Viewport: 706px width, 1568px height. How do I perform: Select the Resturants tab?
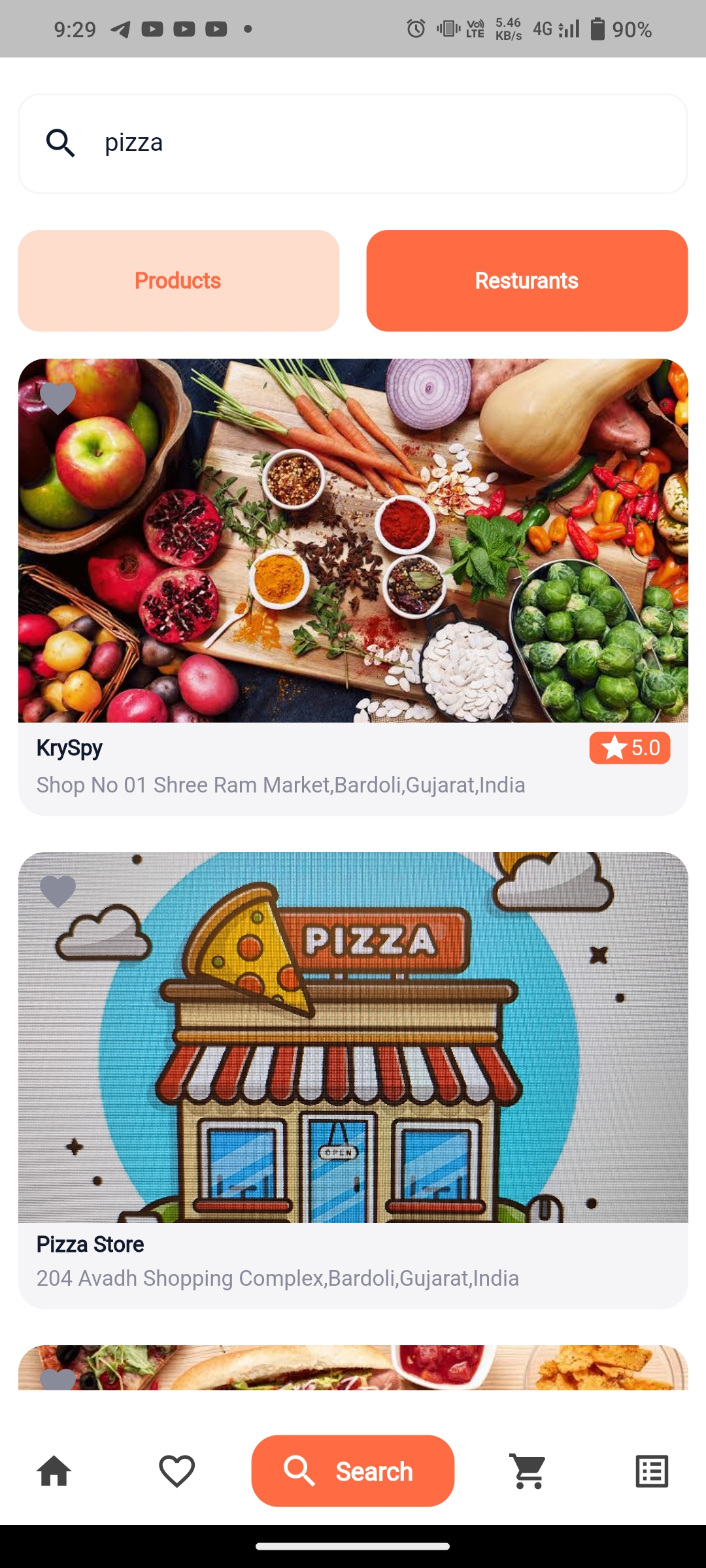527,280
